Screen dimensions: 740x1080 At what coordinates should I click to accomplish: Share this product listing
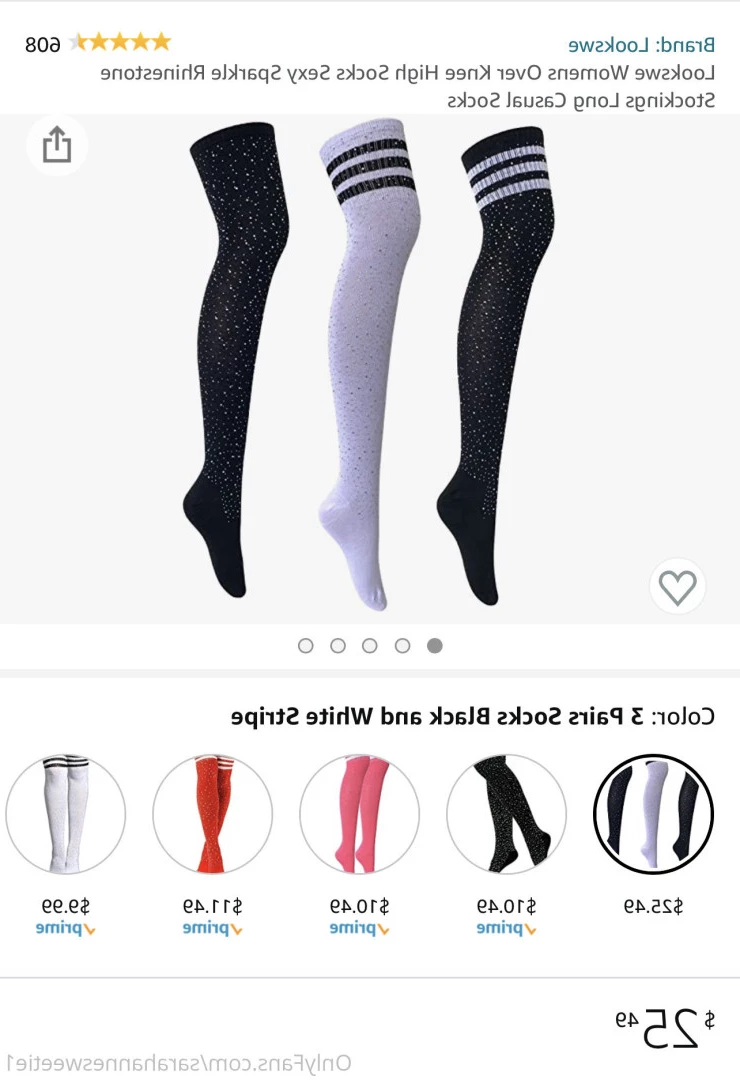[57, 146]
